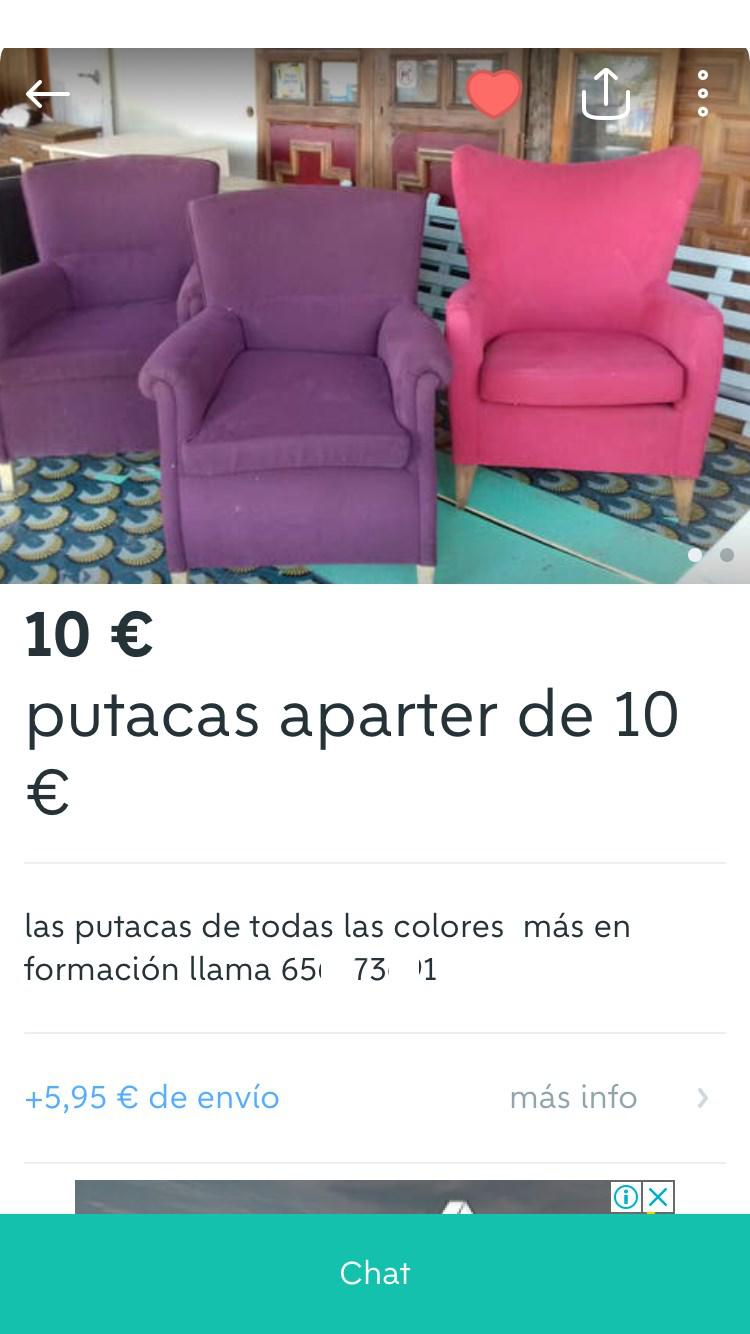Viewport: 750px width, 1334px height.
Task: Close the ad banner
Action: tap(658, 1196)
